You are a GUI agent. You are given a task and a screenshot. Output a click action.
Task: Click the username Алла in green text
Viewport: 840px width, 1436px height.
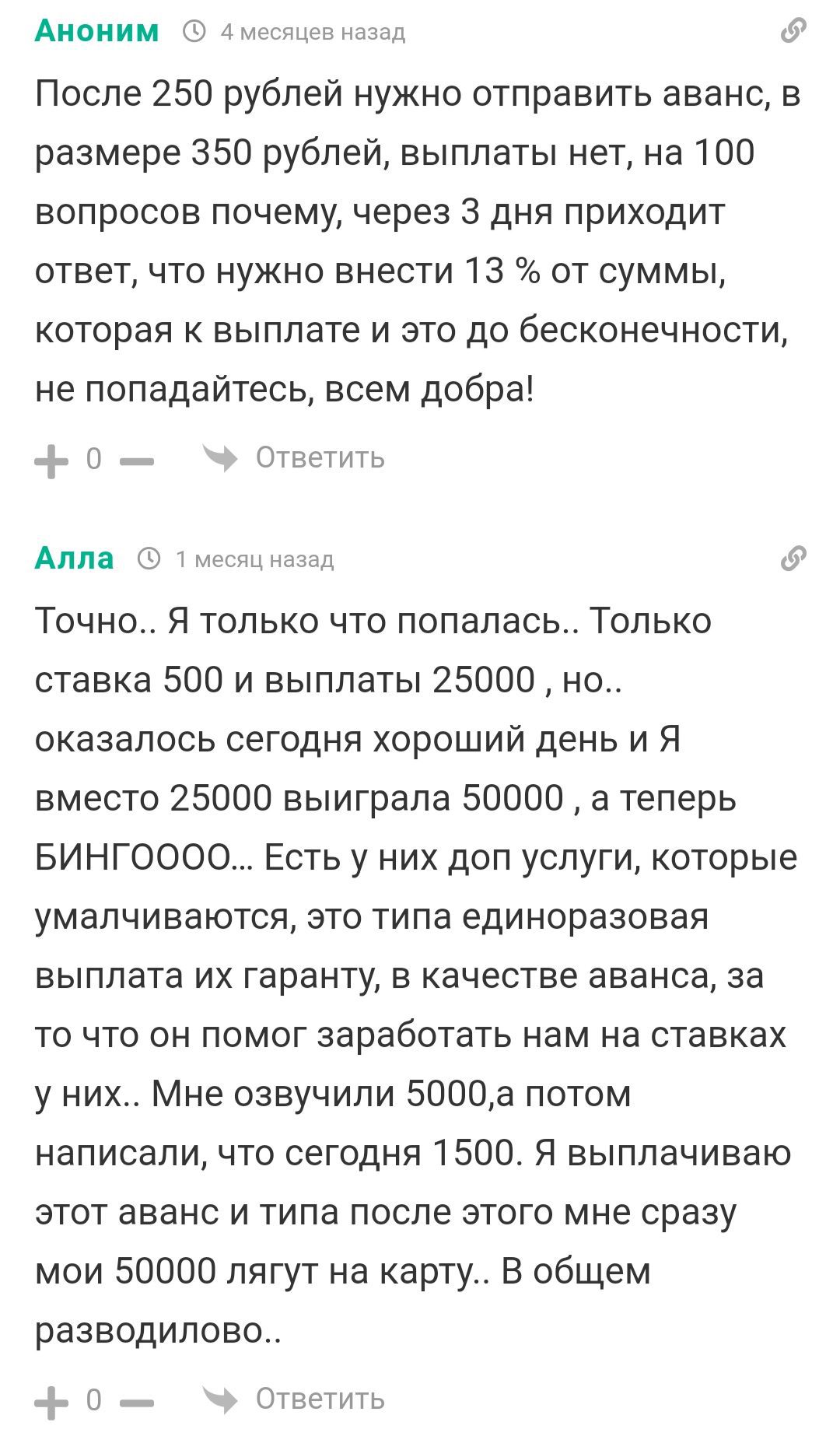click(x=75, y=558)
